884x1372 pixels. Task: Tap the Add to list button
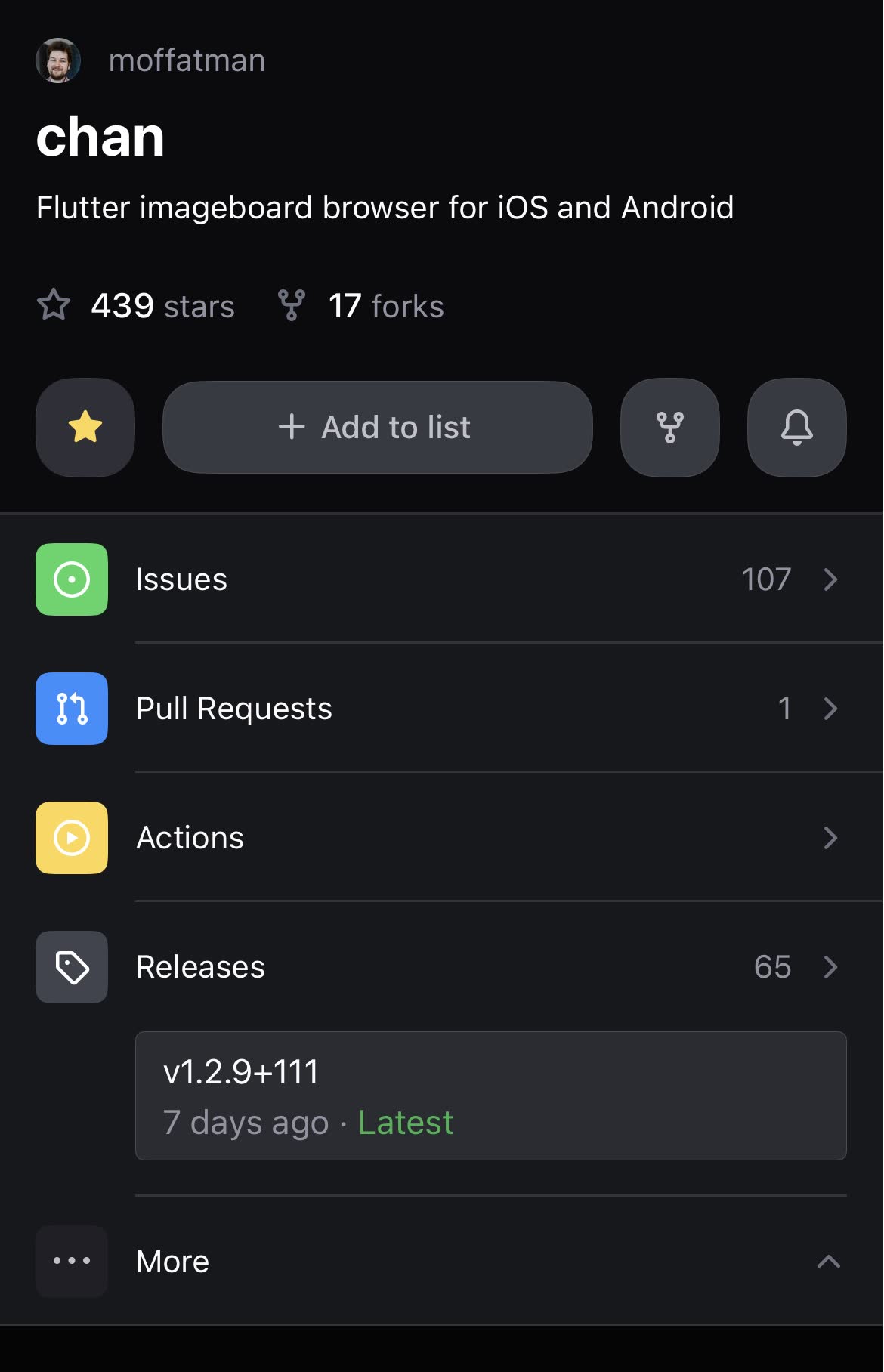click(377, 428)
